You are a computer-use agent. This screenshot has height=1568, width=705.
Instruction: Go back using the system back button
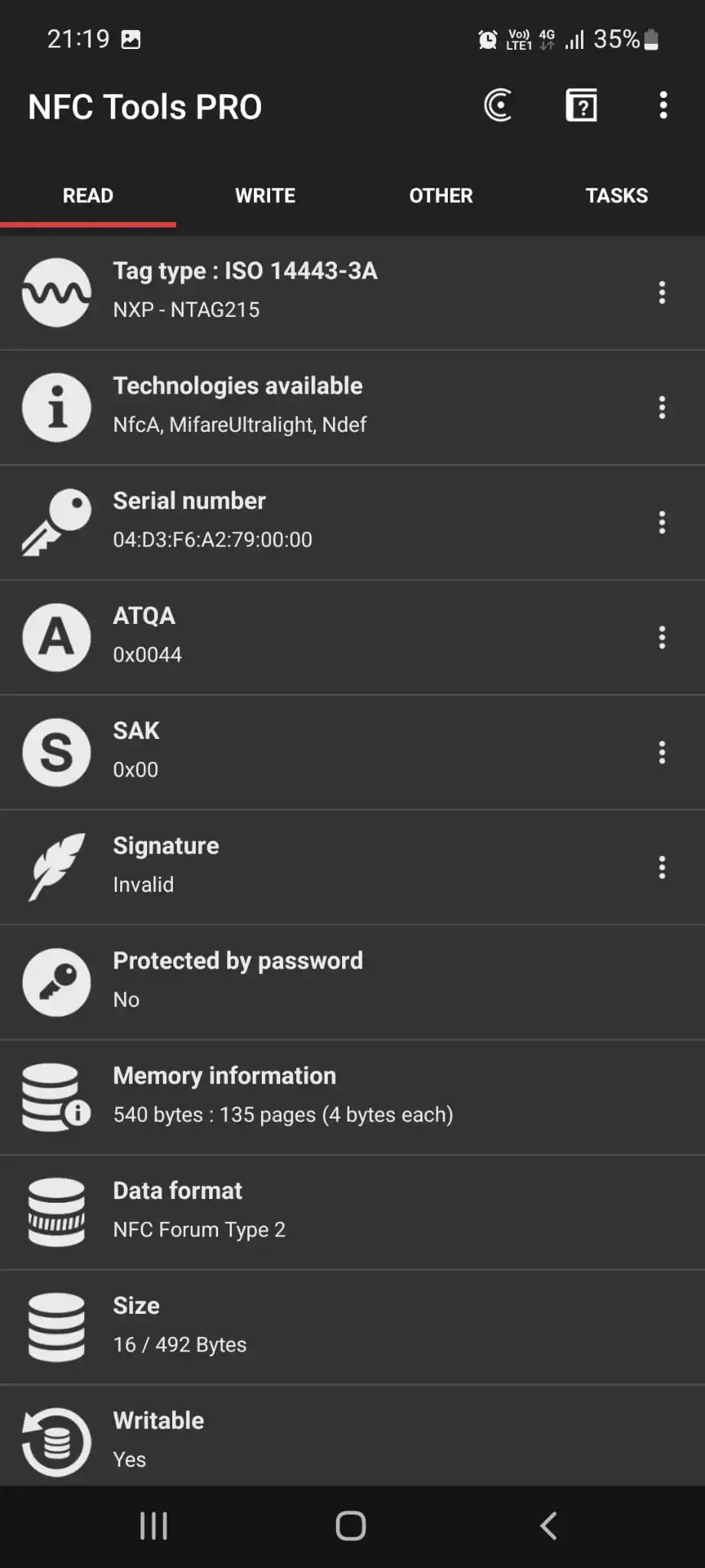(548, 1526)
